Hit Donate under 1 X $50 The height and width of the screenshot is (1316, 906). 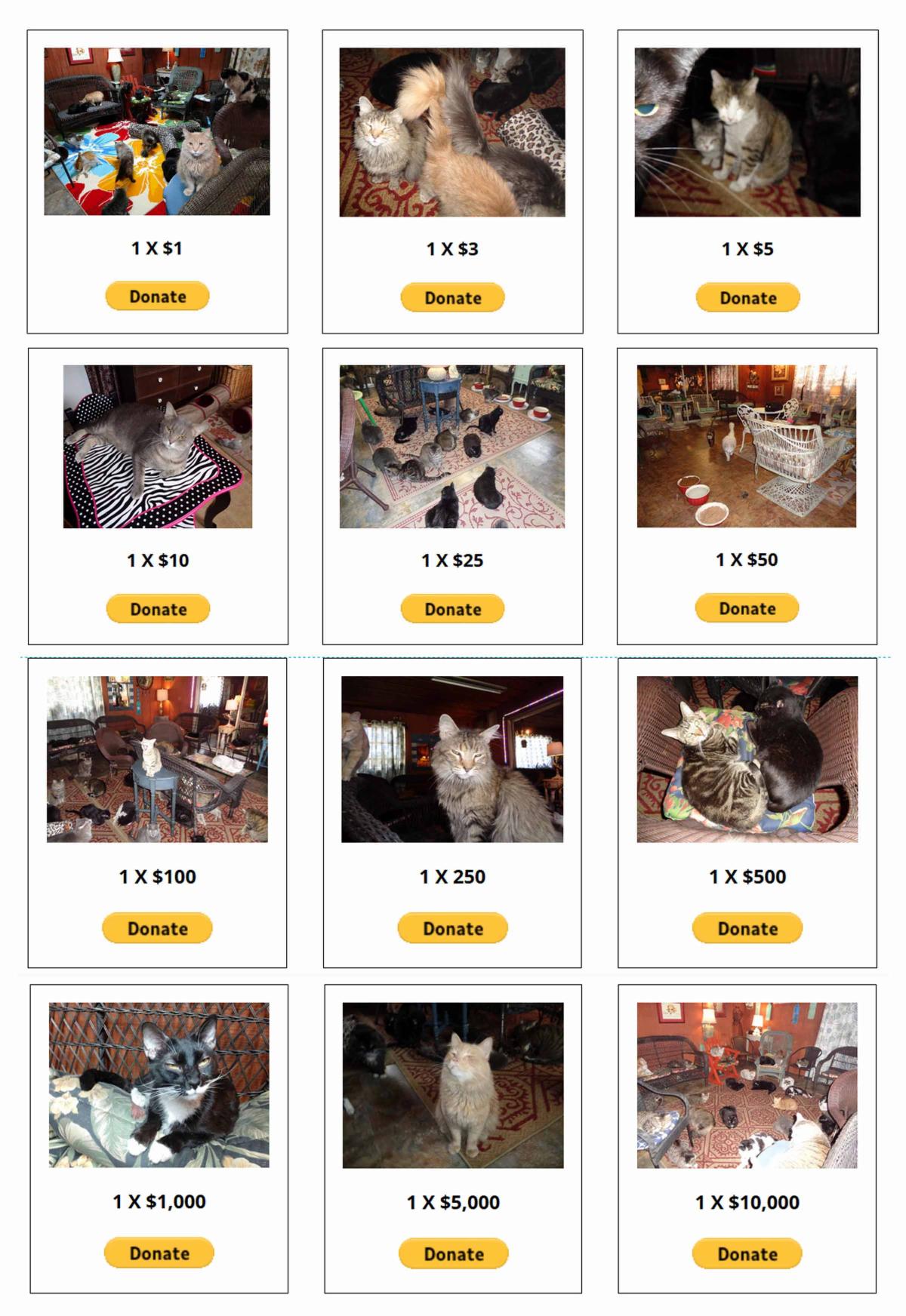pos(747,608)
